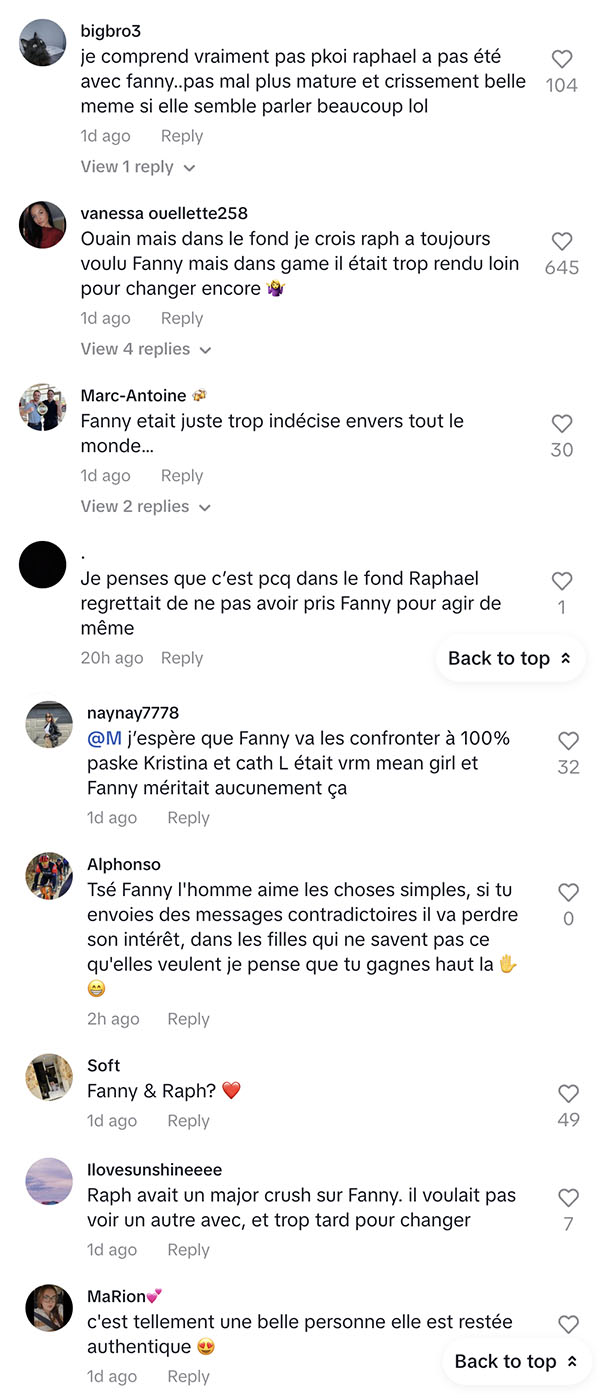The image size is (600, 1398).
Task: Reply to naynay7778's comment
Action: [x=188, y=818]
